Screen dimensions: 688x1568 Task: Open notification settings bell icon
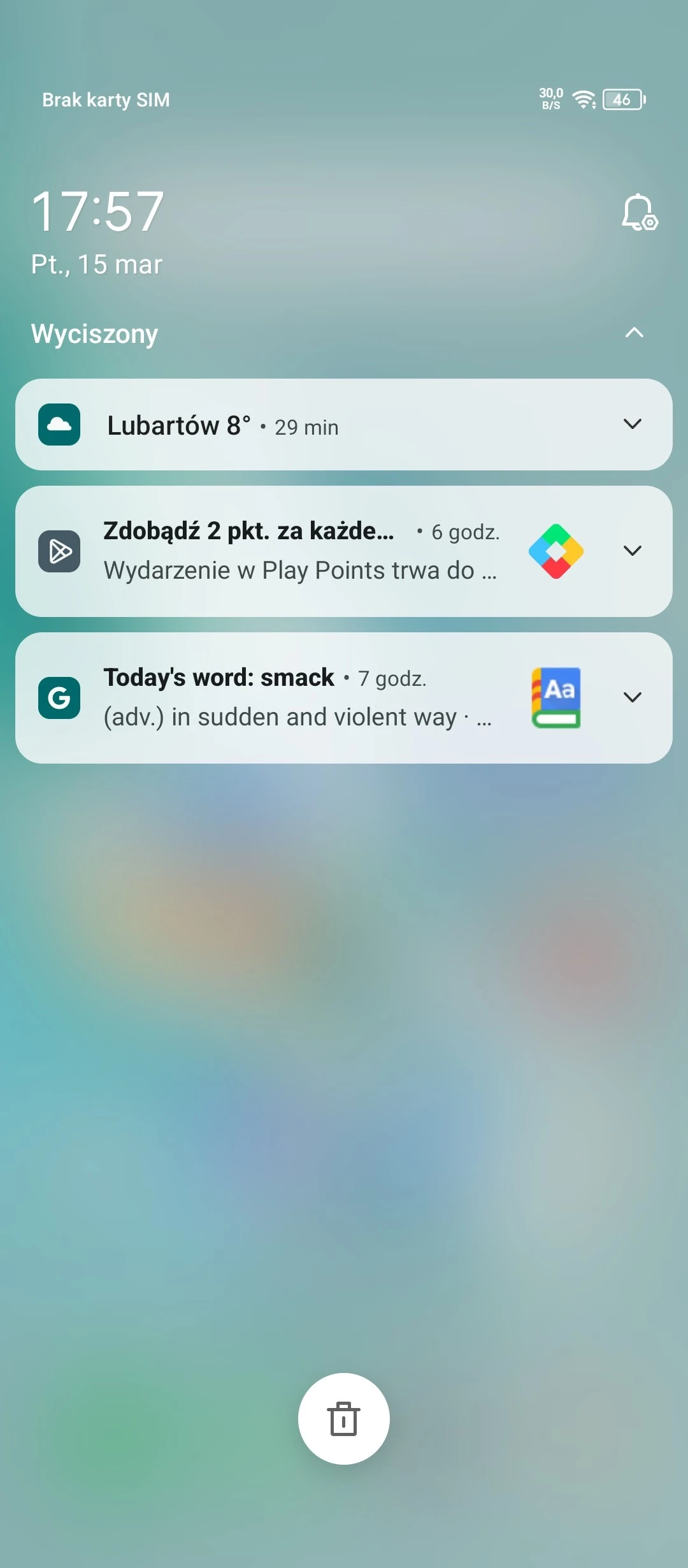(x=639, y=213)
